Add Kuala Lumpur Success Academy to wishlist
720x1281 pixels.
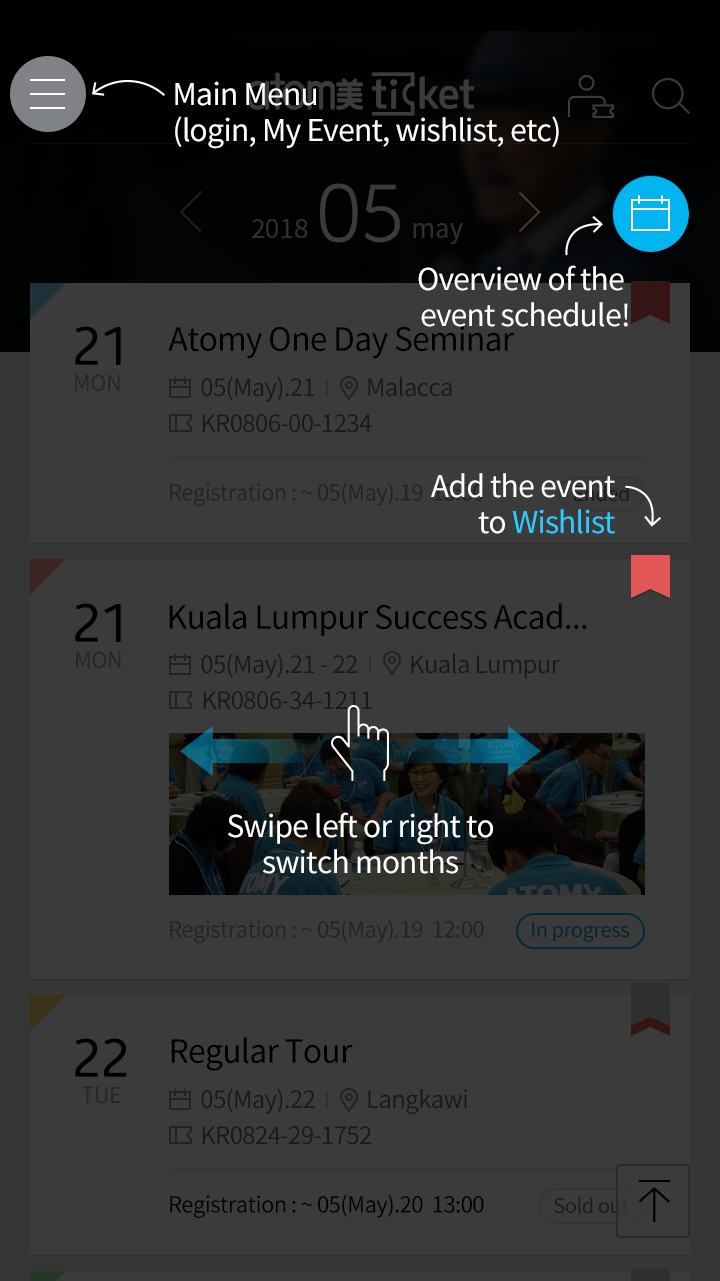(x=650, y=577)
